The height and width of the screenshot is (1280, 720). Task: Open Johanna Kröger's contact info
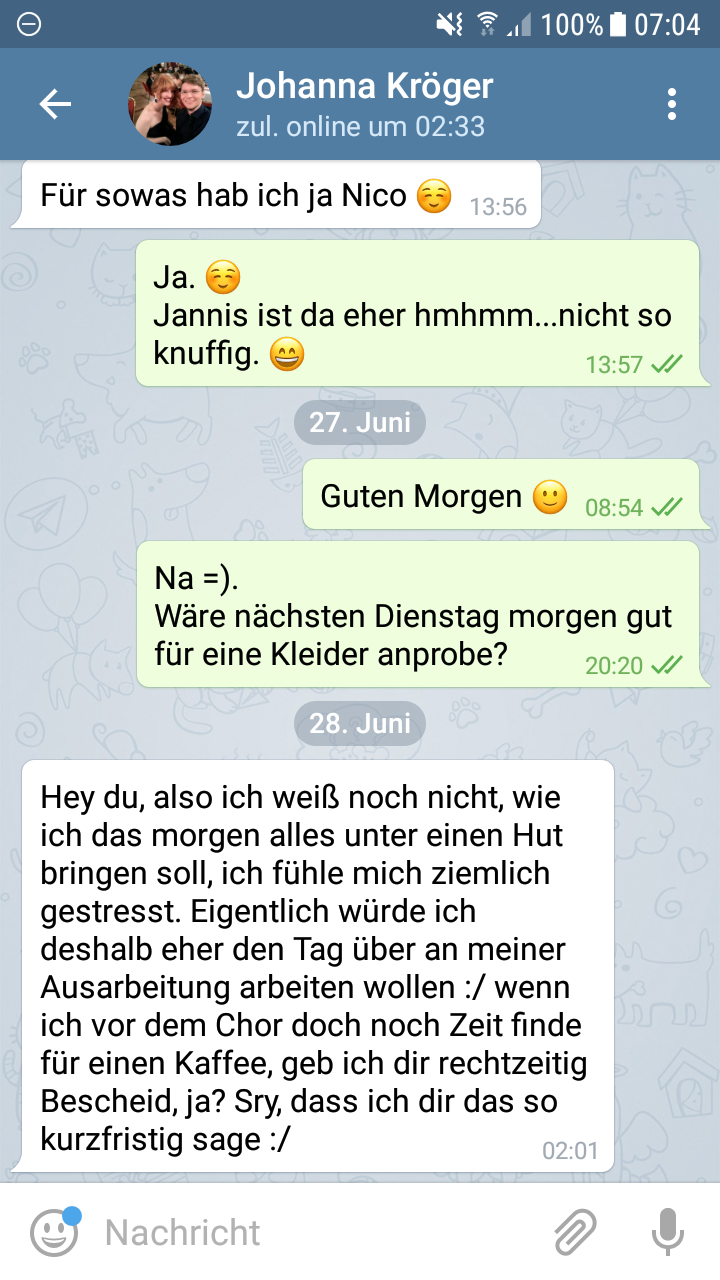coord(365,104)
